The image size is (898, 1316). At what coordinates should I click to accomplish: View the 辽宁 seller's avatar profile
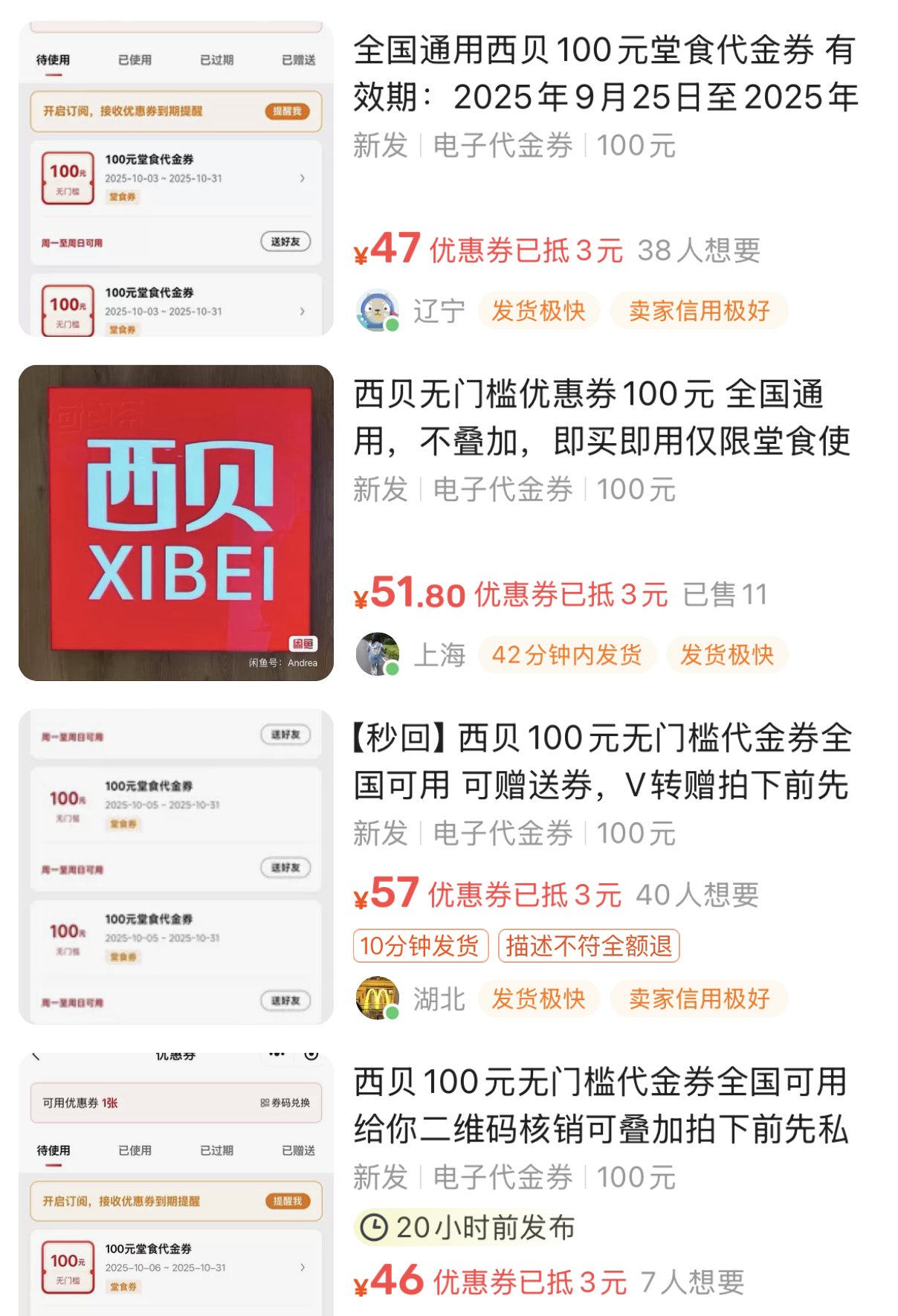pos(378,310)
